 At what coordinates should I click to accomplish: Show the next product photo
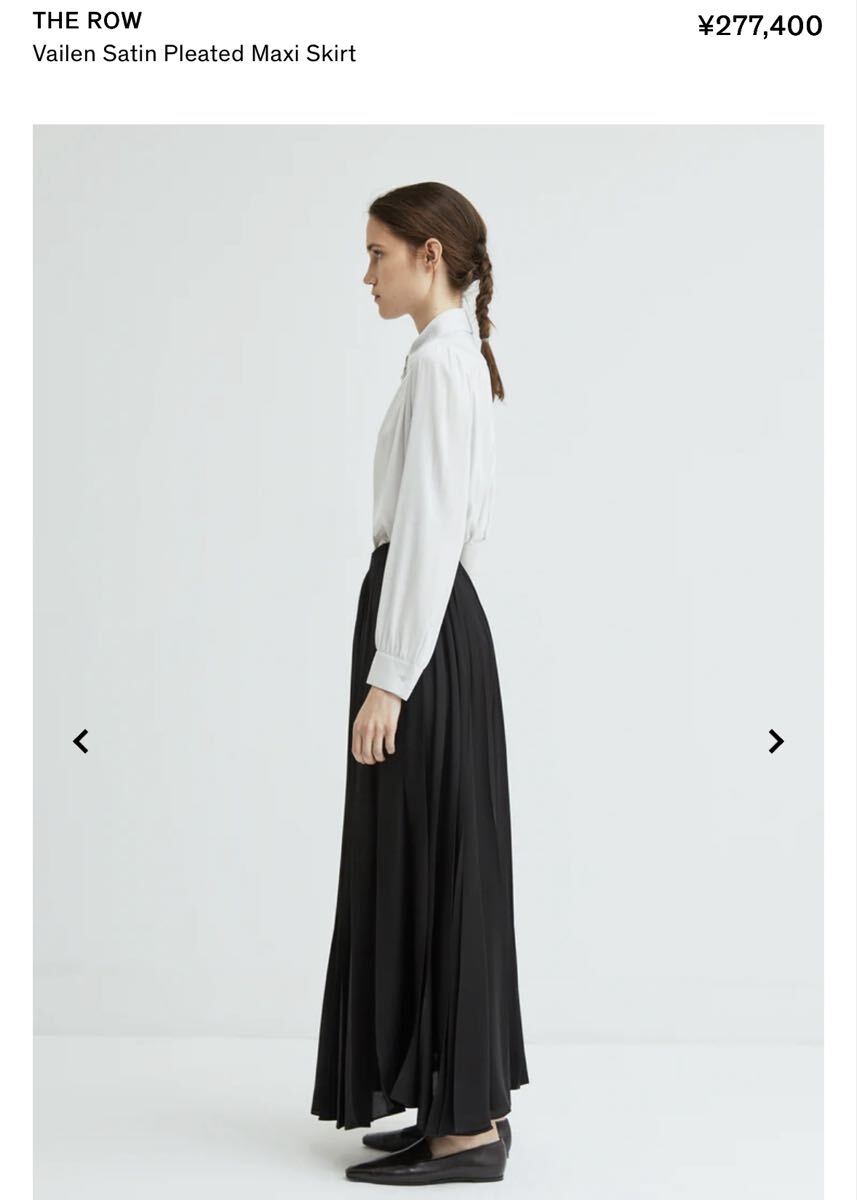tap(776, 741)
